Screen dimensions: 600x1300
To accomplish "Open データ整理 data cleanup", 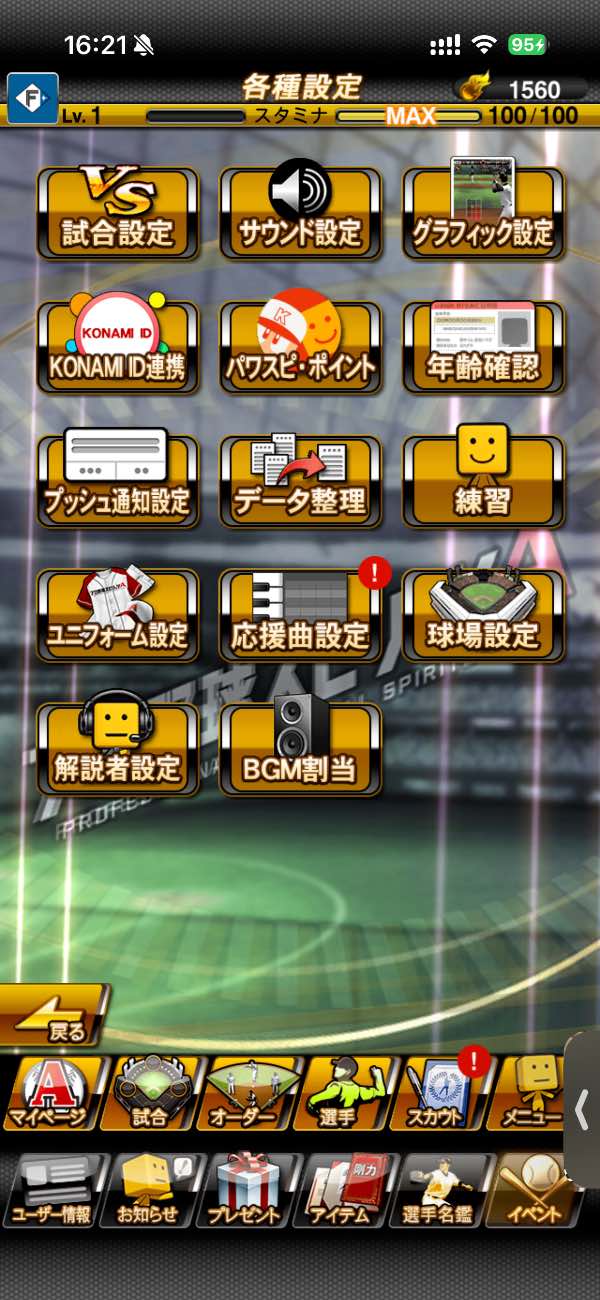I will tap(300, 481).
